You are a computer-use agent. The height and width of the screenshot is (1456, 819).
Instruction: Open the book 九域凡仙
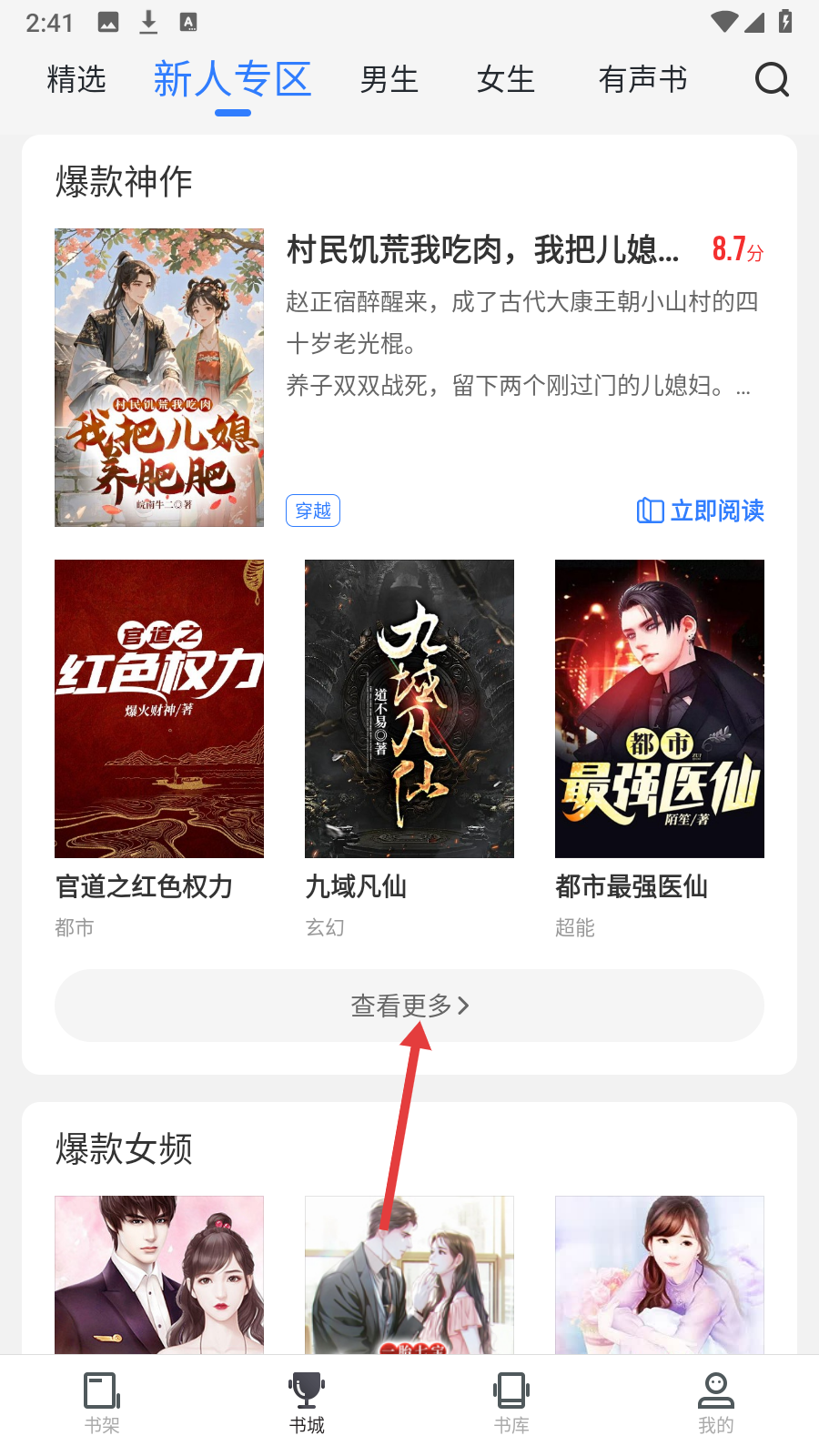tap(409, 709)
